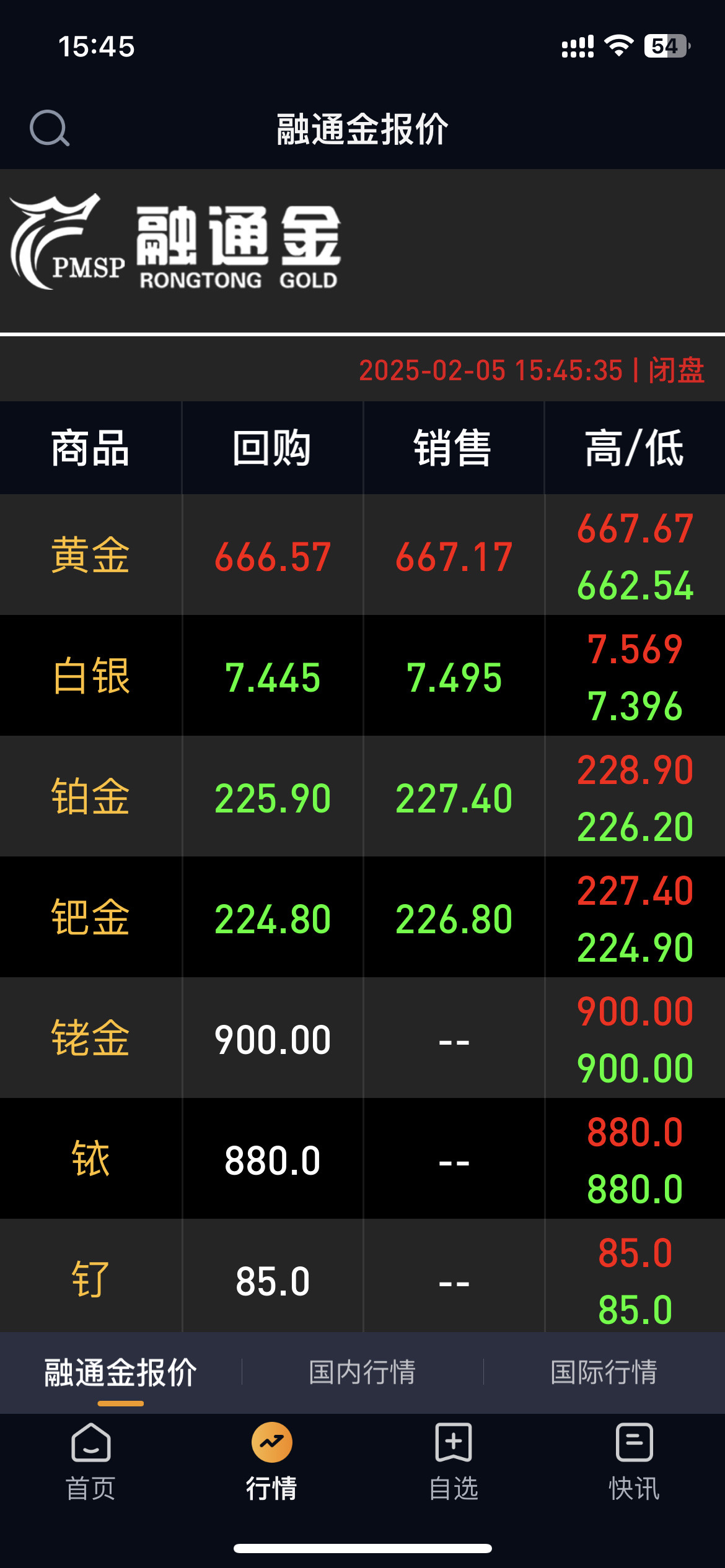Tap the Wi-Fi icon in status bar
The height and width of the screenshot is (1568, 725).
[x=620, y=45]
